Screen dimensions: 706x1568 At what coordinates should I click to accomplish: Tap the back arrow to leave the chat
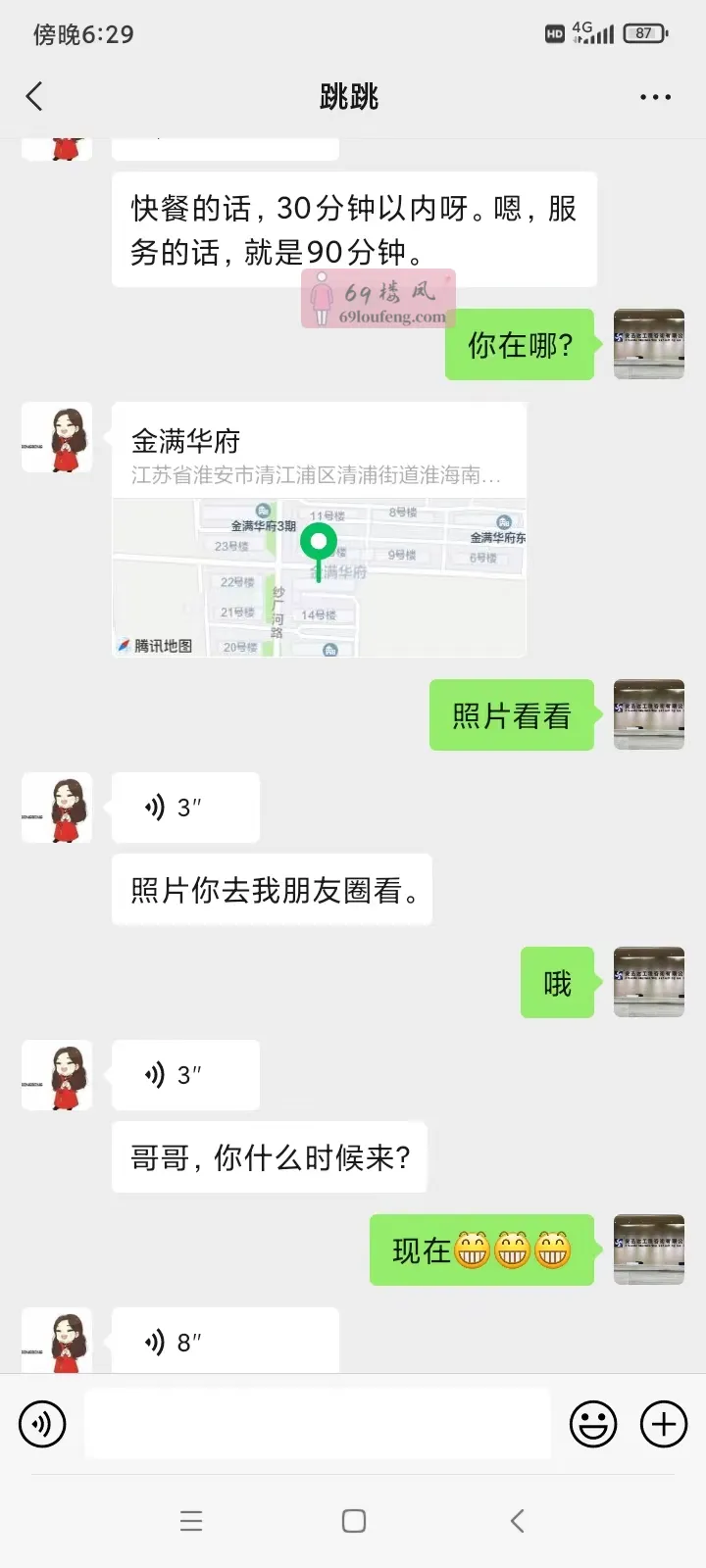pos(34,96)
